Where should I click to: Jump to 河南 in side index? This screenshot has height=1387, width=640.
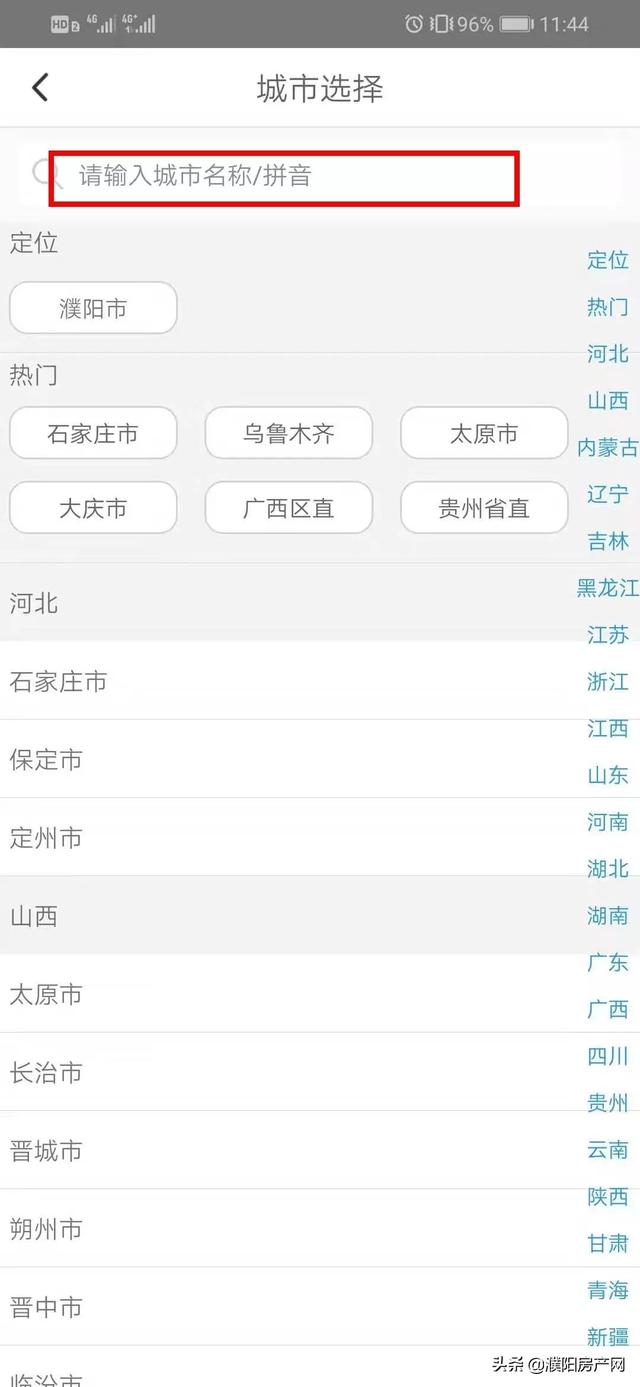tap(607, 822)
